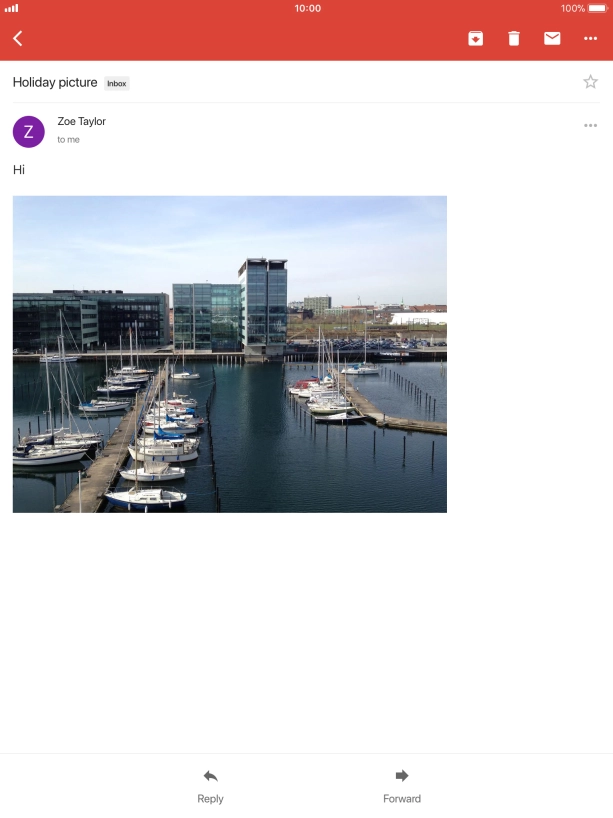Mark the email as unread
613x818 pixels.
coord(552,38)
